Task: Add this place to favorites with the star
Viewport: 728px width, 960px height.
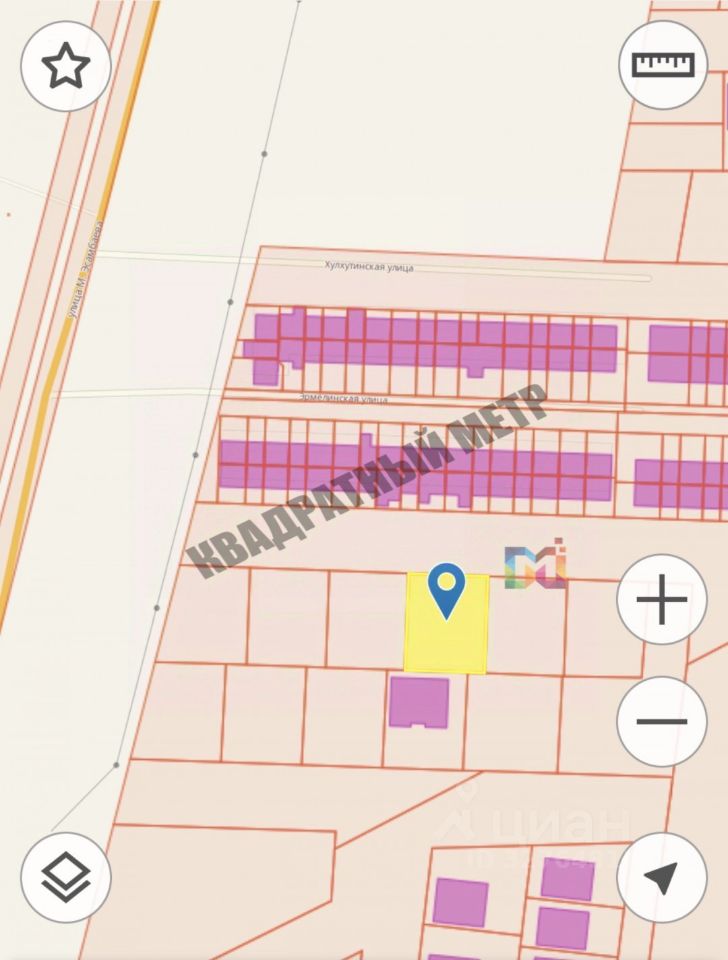Action: click(x=66, y=66)
